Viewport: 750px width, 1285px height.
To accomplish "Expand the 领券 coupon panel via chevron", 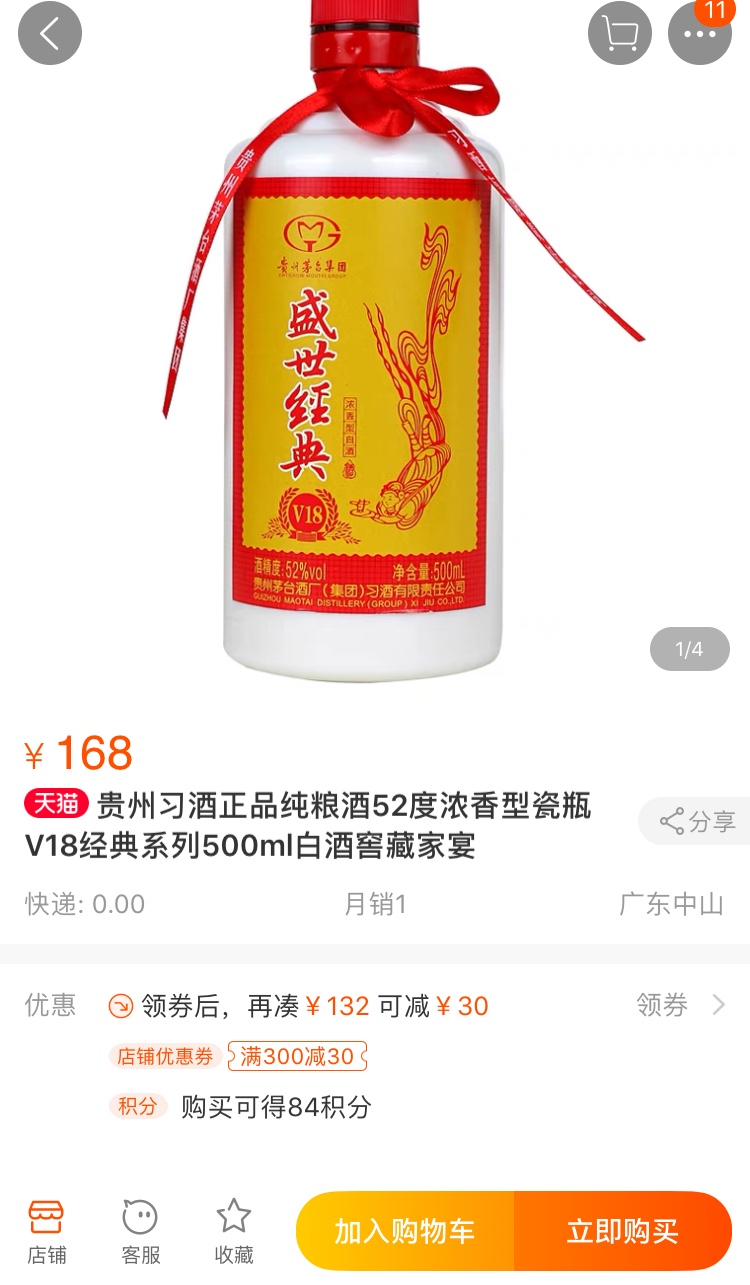I will (x=717, y=1005).
